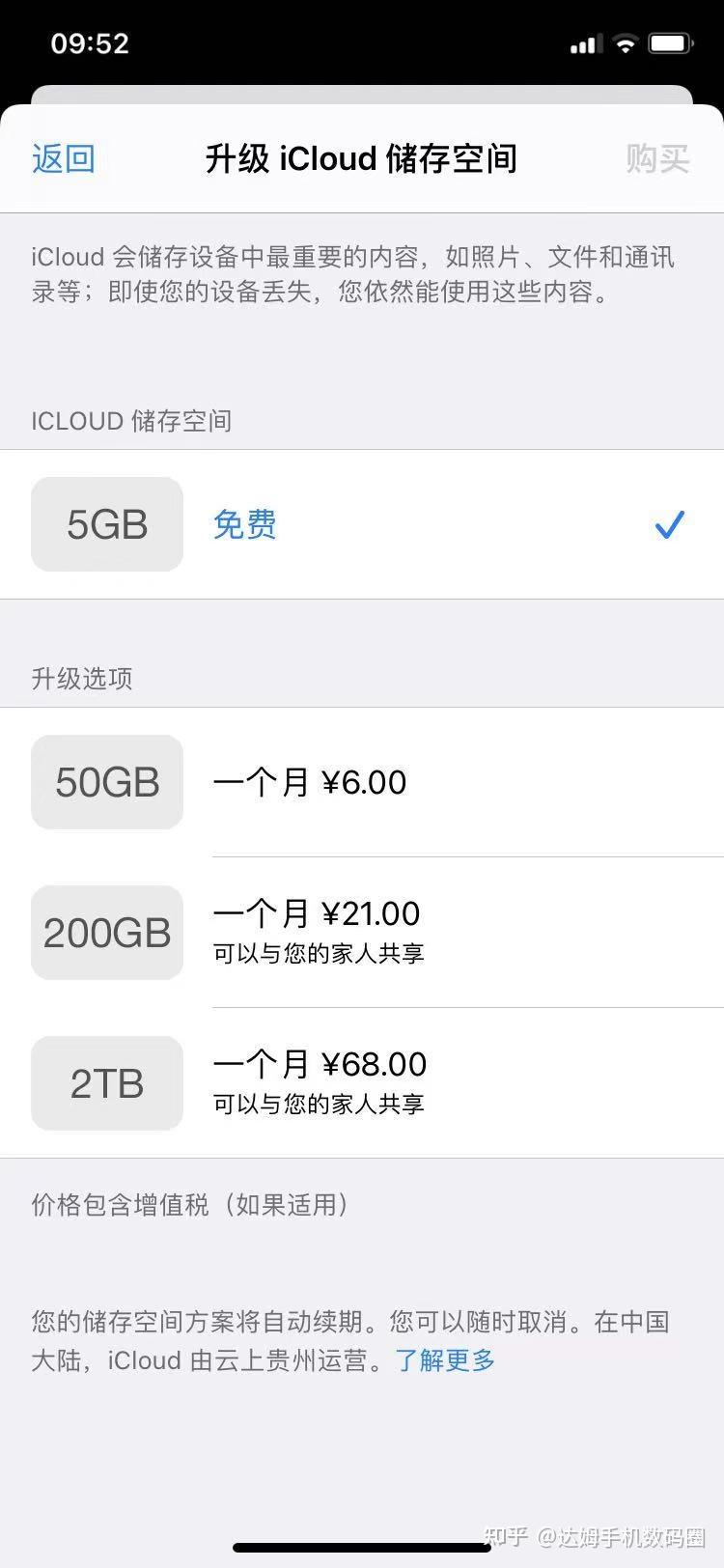Tap the 200GB plan size badge

[106, 933]
